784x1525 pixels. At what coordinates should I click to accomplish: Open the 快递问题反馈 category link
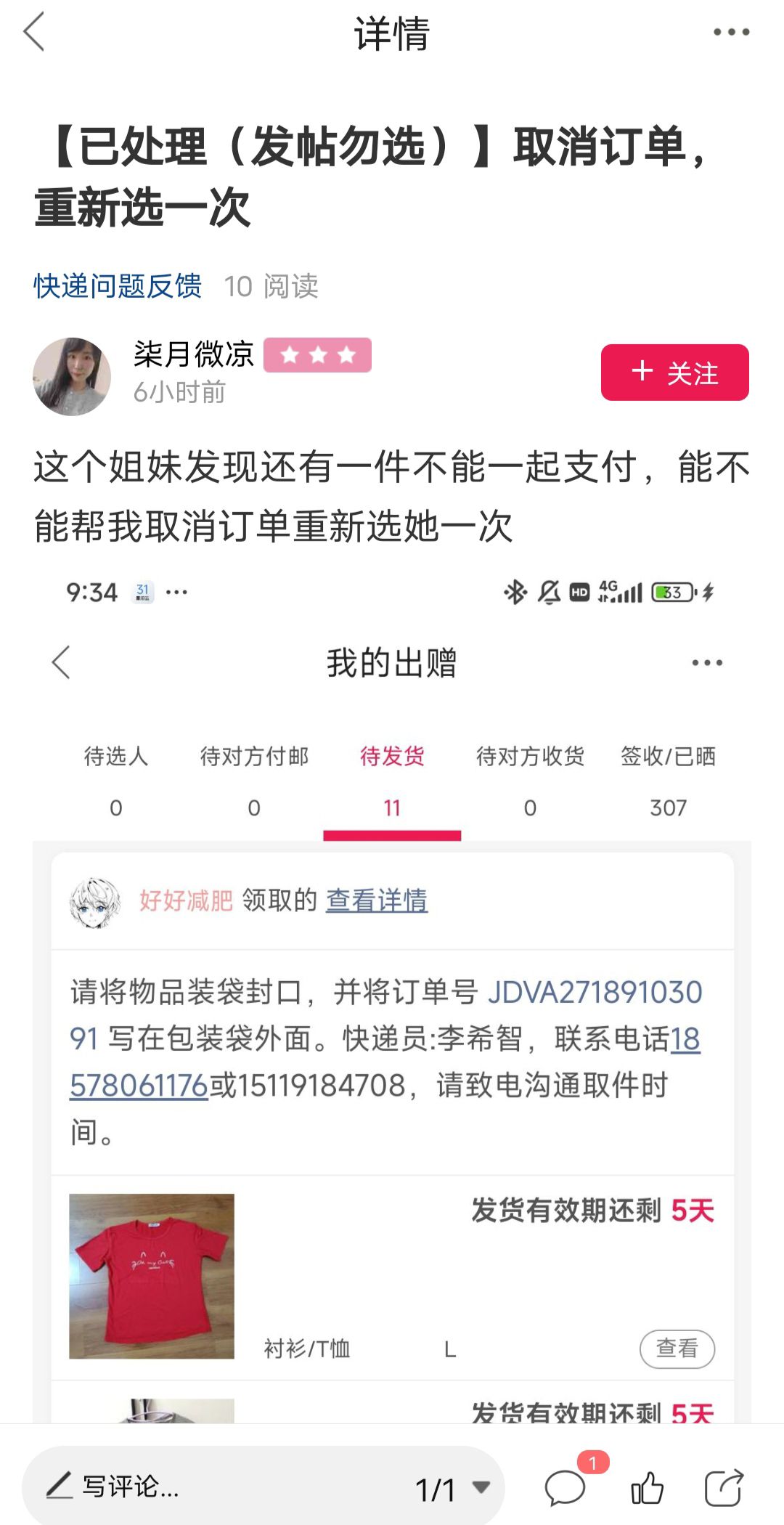118,286
